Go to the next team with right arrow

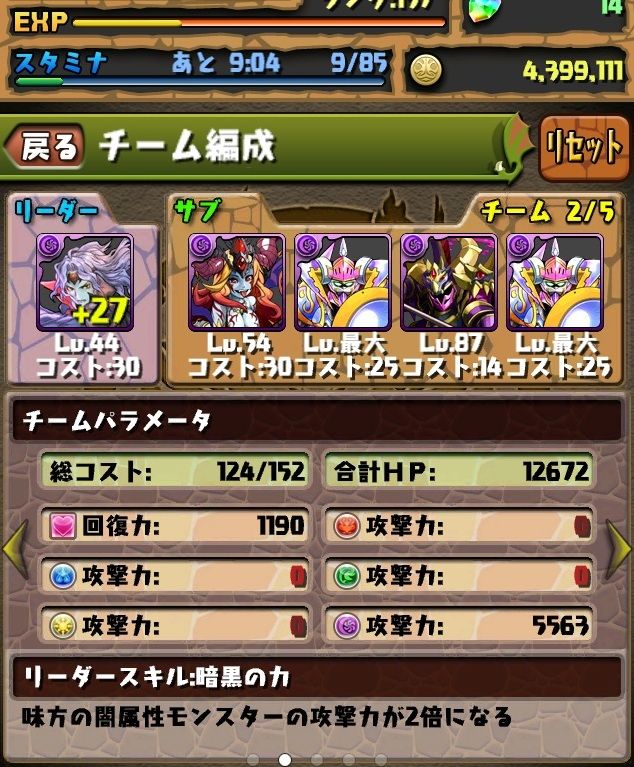point(621,549)
